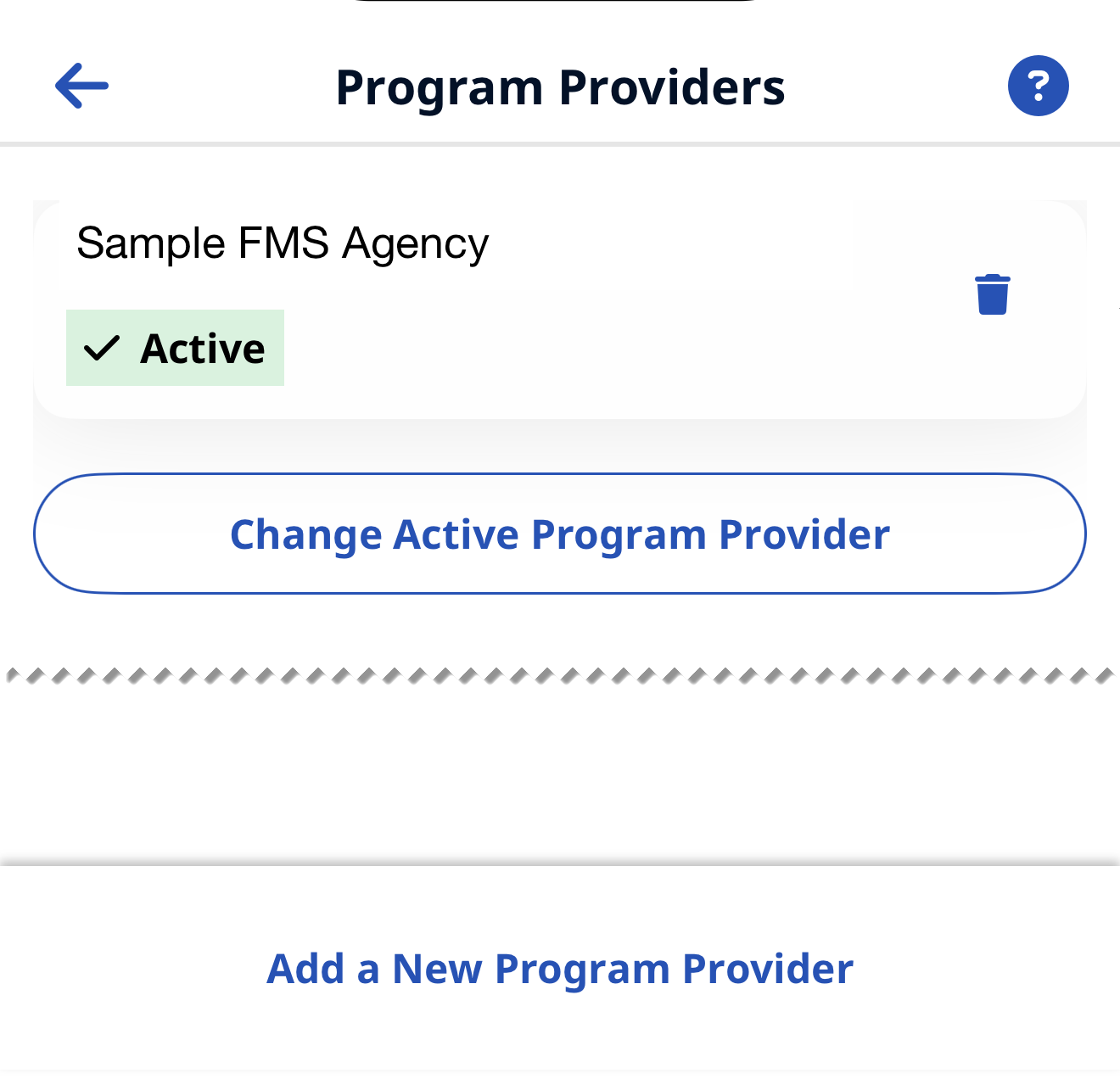The height and width of the screenshot is (1090, 1120).
Task: Go back using the arrow
Action: [81, 86]
